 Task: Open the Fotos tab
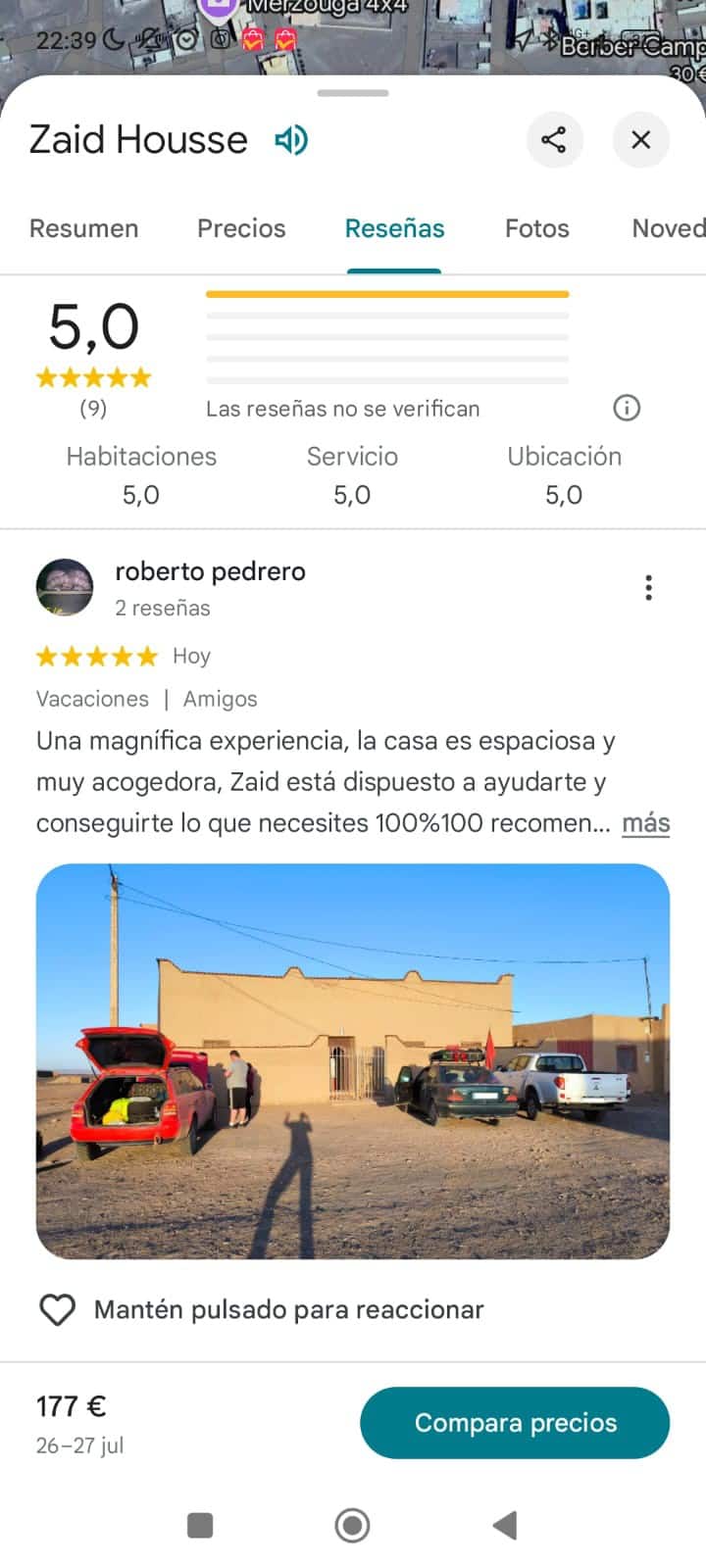click(x=536, y=228)
